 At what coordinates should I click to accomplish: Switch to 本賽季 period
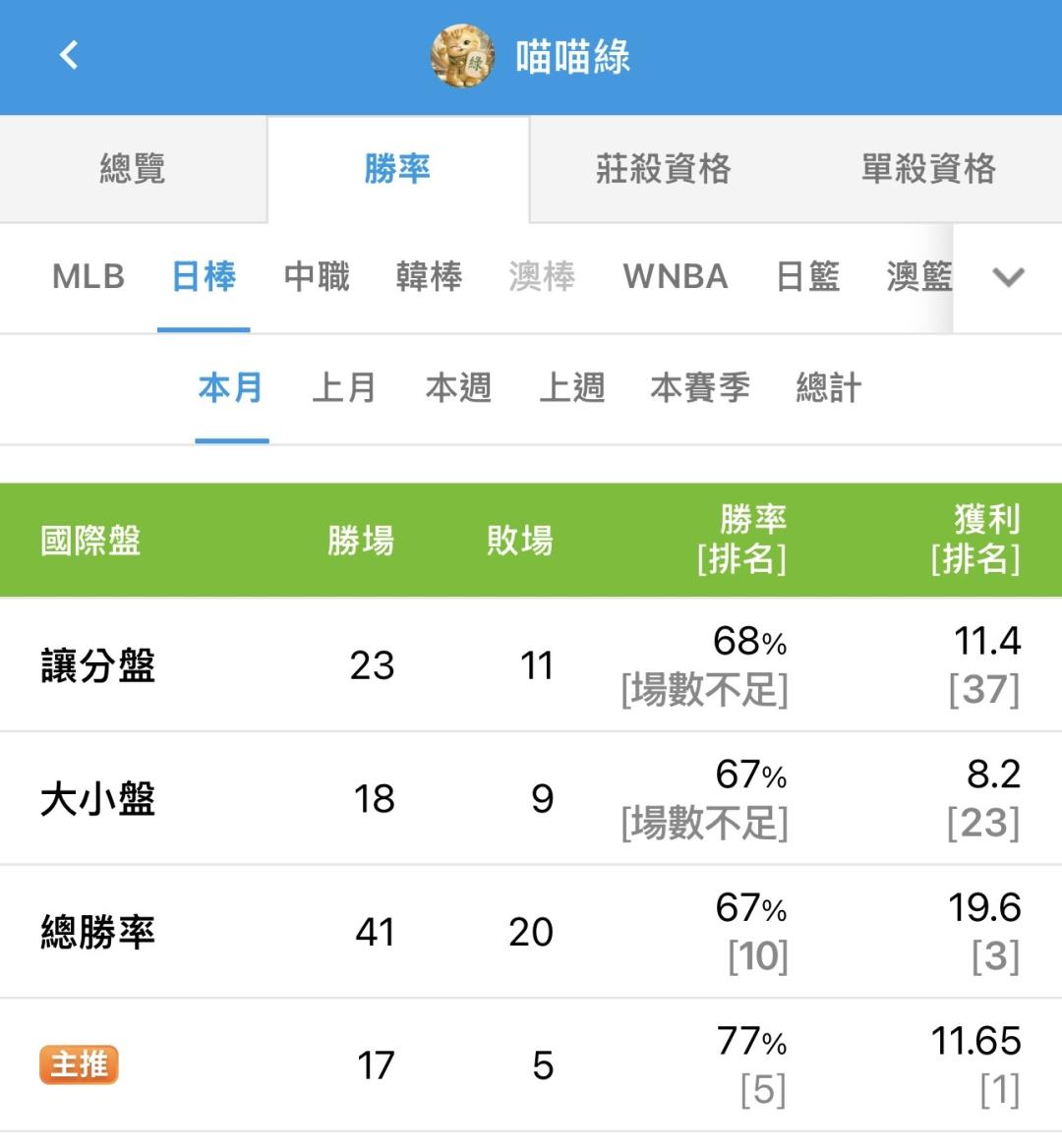click(x=700, y=387)
